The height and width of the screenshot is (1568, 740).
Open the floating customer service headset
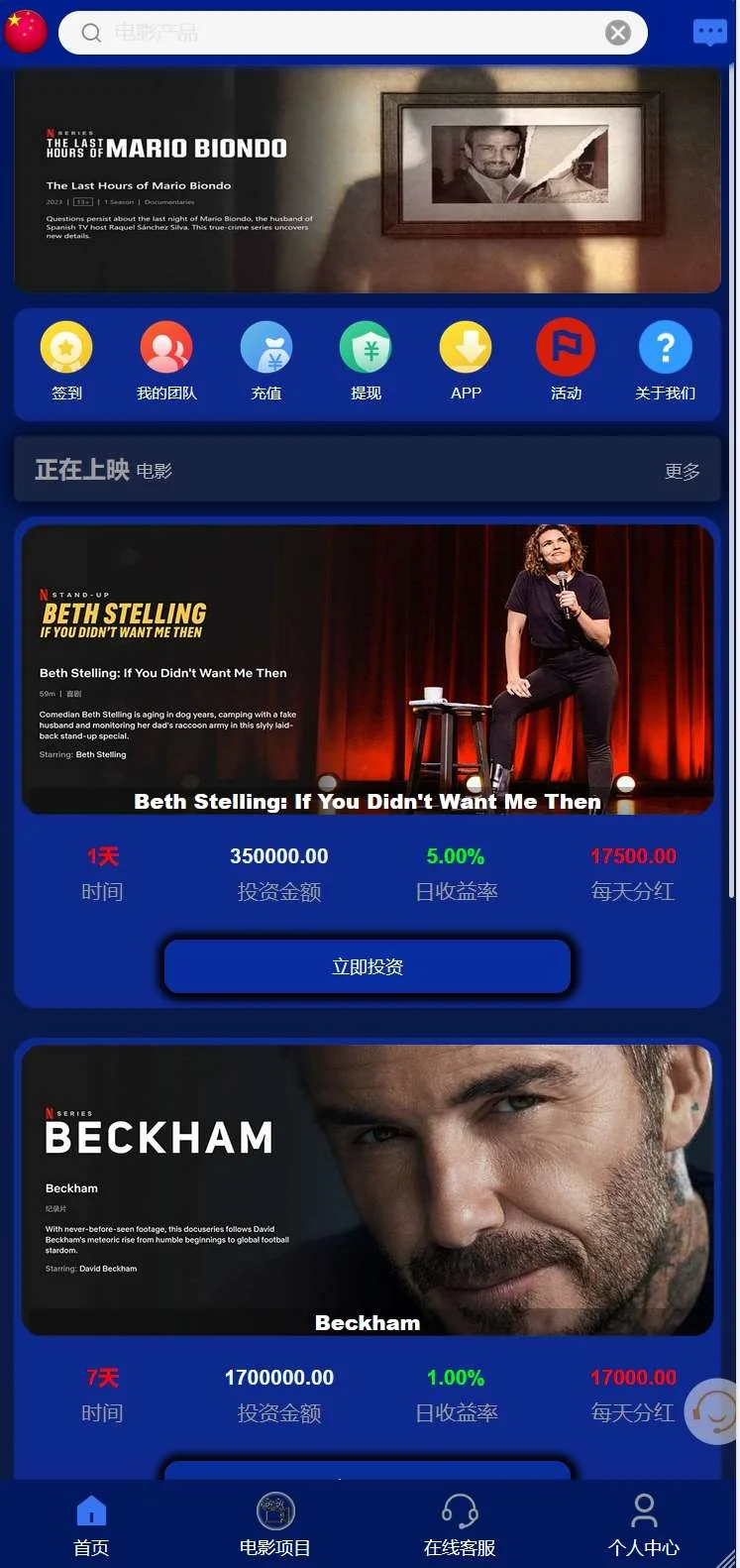(x=714, y=1410)
